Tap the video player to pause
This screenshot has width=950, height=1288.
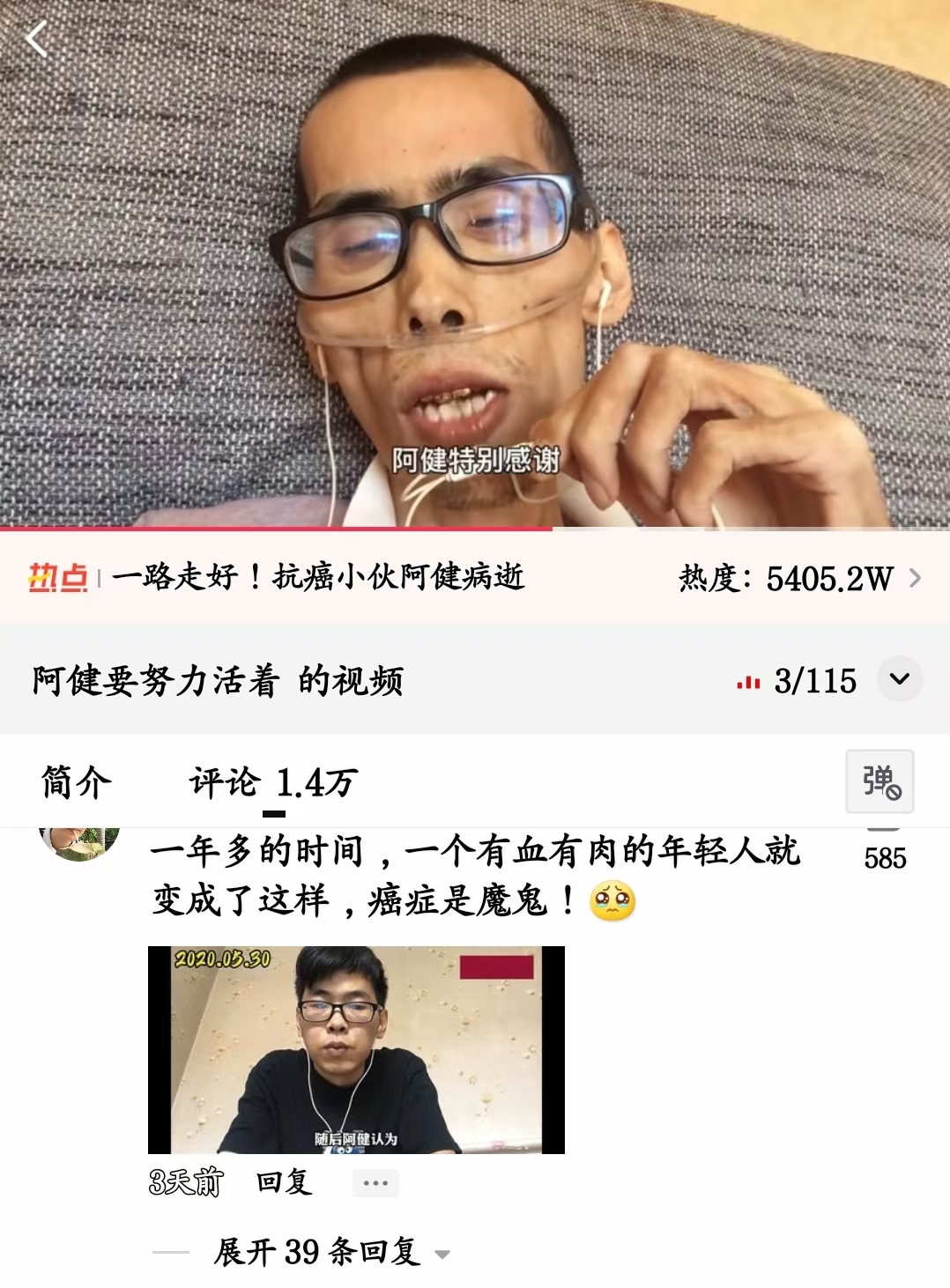[474, 264]
